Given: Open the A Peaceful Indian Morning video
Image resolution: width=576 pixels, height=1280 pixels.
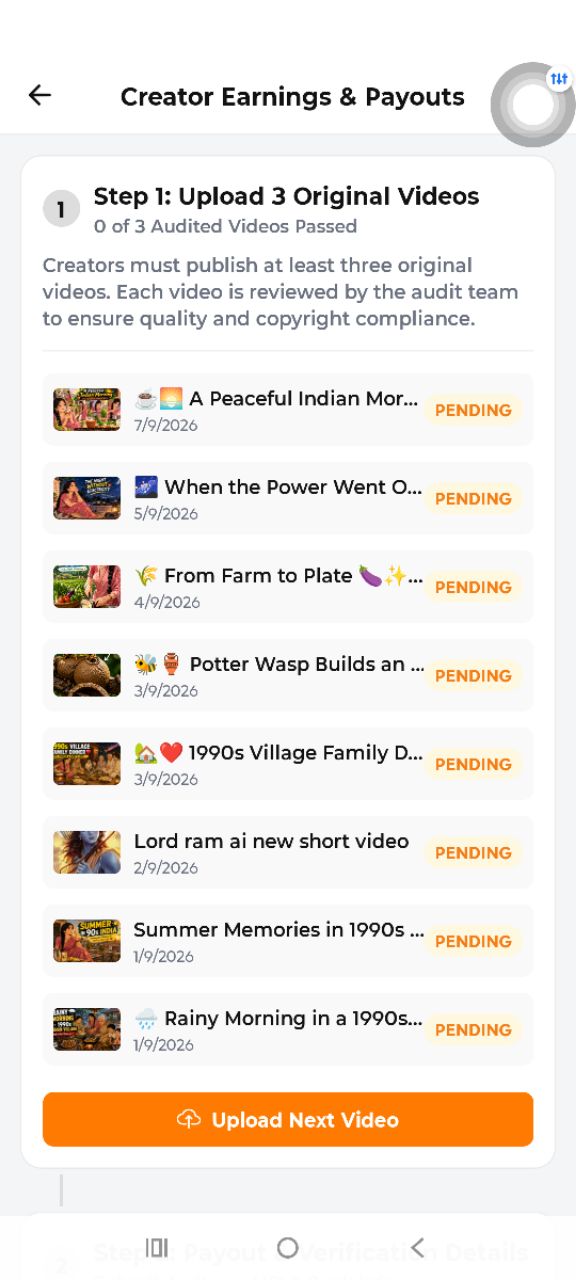Looking at the screenshot, I should pyautogui.click(x=288, y=410).
